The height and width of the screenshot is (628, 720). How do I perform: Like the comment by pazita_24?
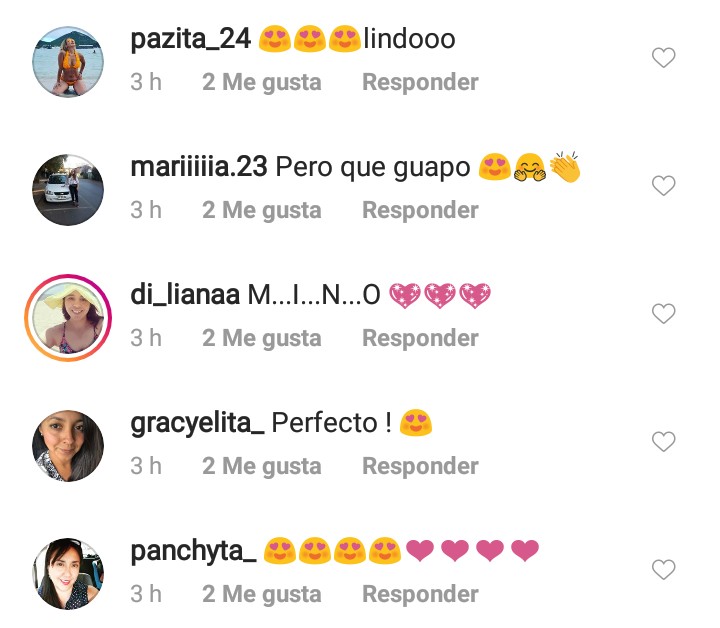point(664,58)
